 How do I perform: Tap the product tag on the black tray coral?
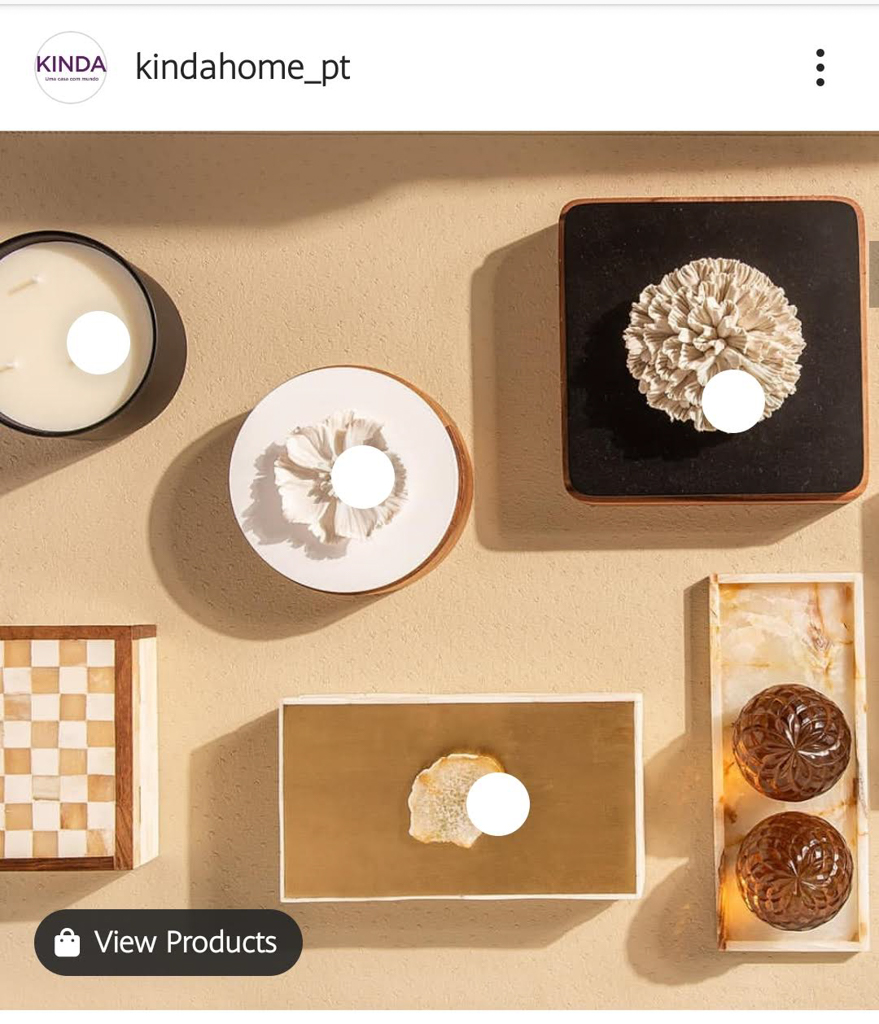[x=733, y=401]
